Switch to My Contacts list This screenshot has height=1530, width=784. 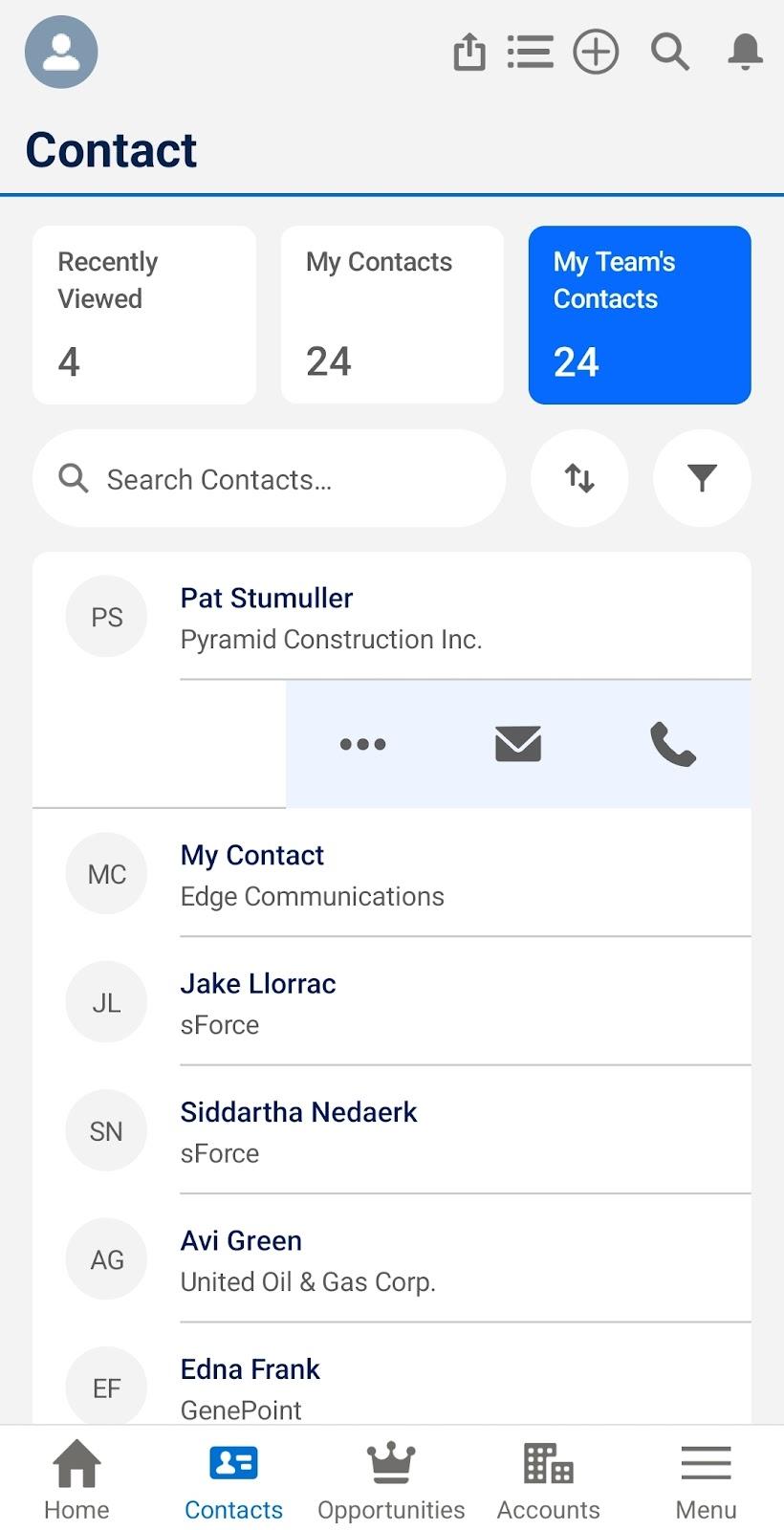392,315
